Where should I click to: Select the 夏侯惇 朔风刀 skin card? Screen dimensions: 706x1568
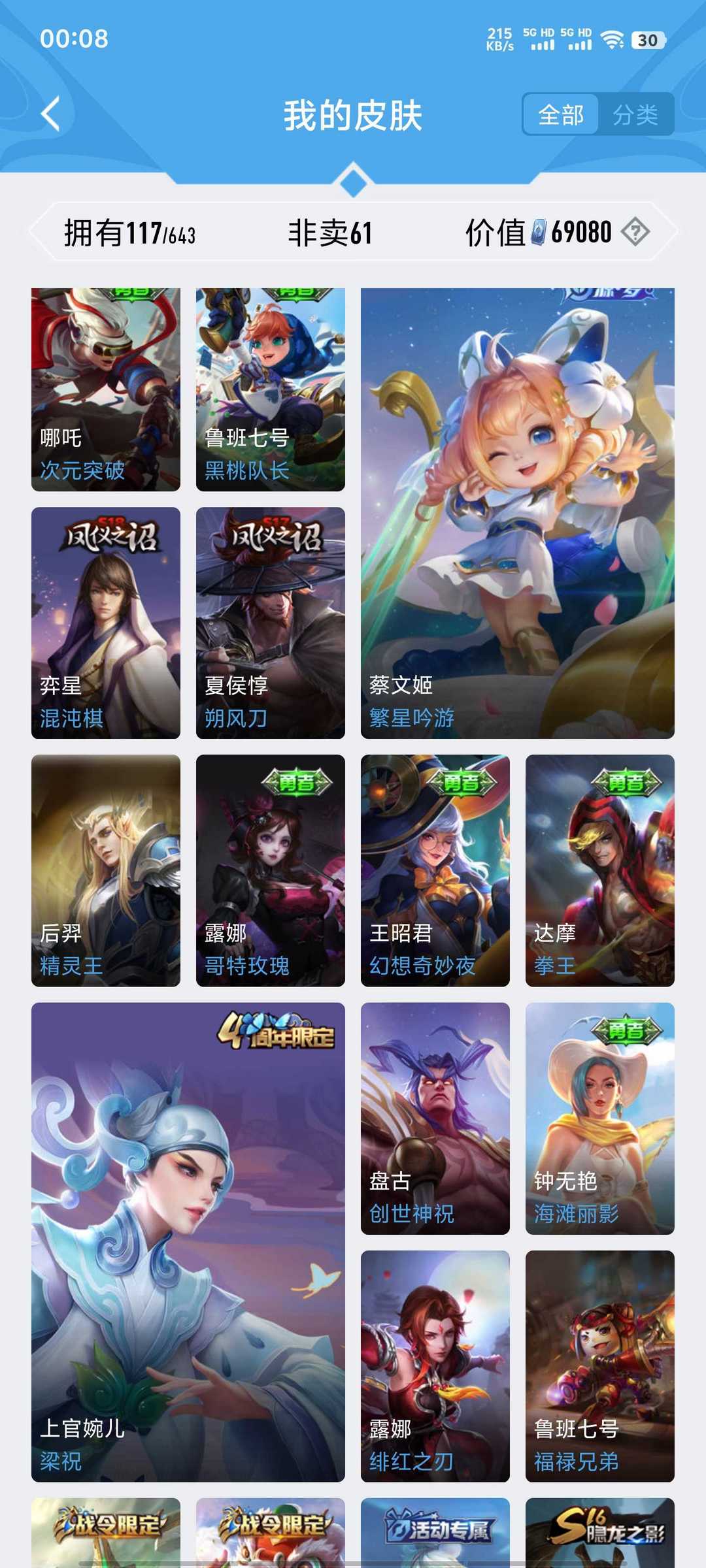271,623
